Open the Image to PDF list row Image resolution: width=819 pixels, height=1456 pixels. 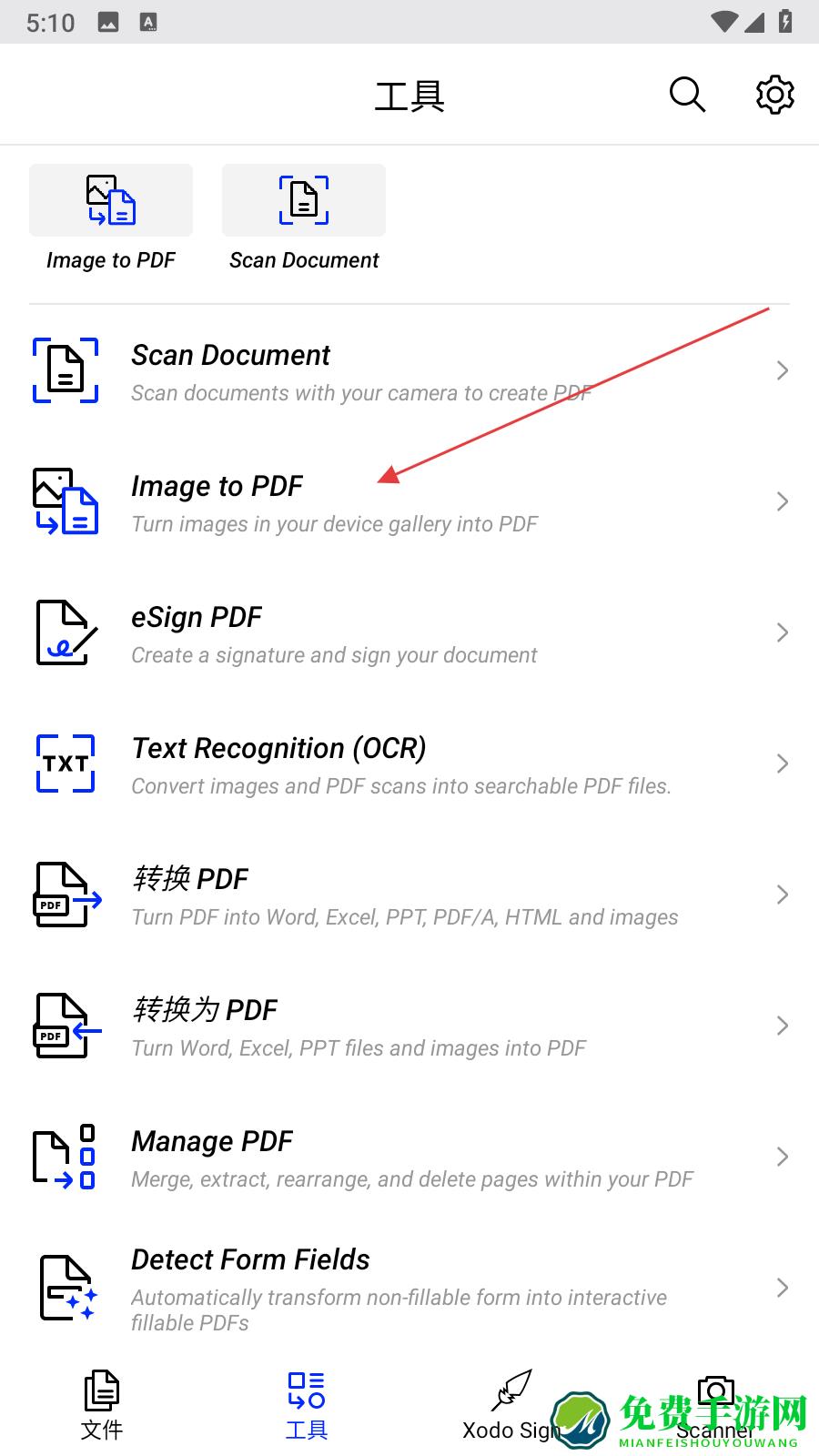coord(409,502)
